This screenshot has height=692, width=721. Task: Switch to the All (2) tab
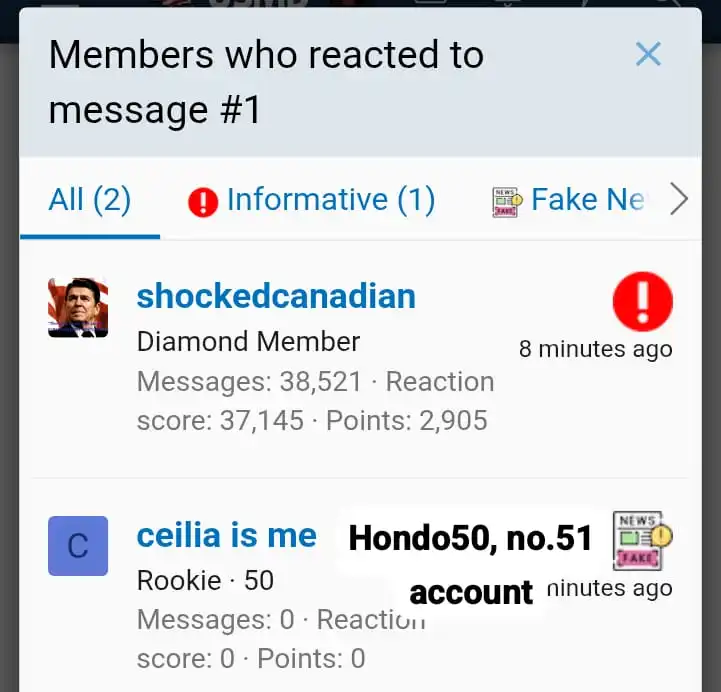(x=90, y=200)
